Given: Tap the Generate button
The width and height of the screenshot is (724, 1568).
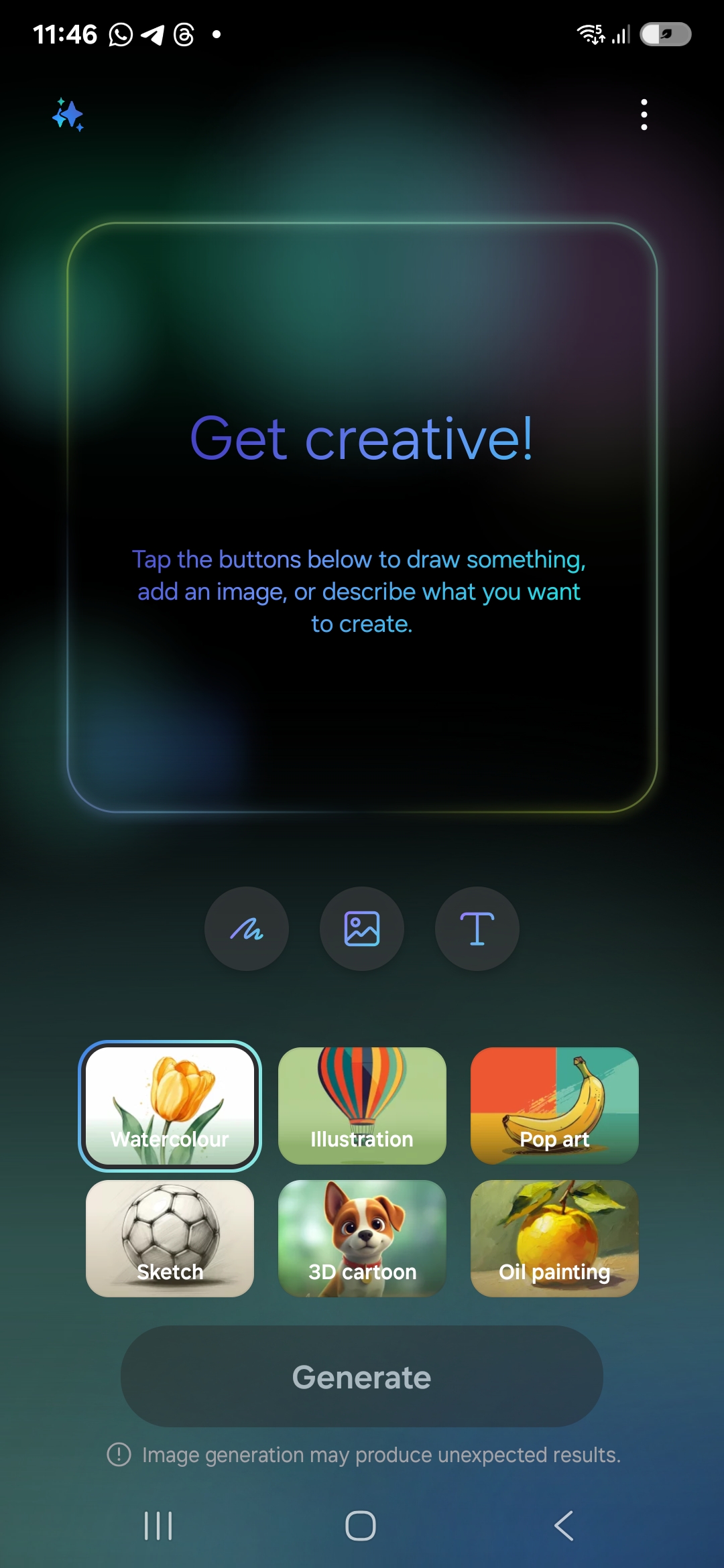Looking at the screenshot, I should [362, 1376].
